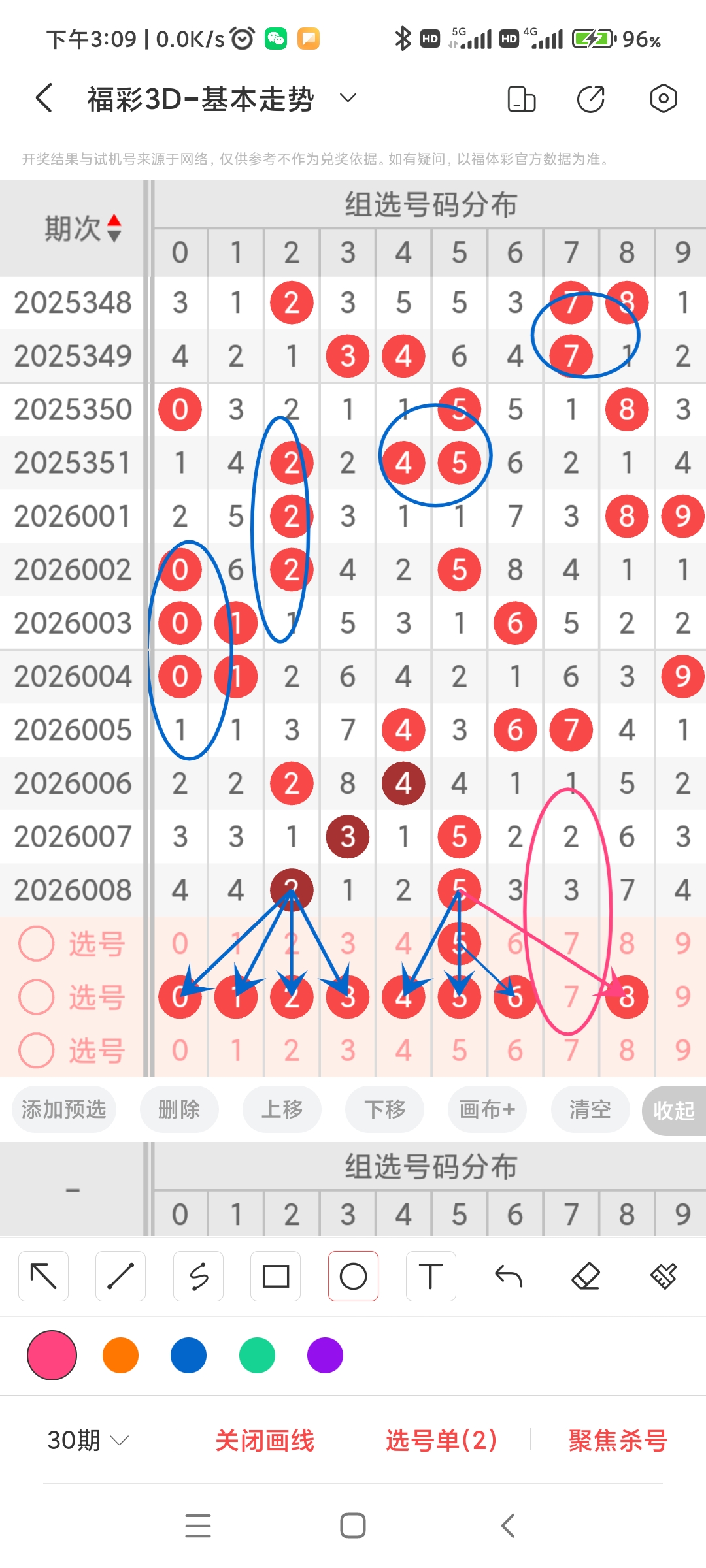
Task: Select the eraser tool
Action: (x=586, y=1275)
